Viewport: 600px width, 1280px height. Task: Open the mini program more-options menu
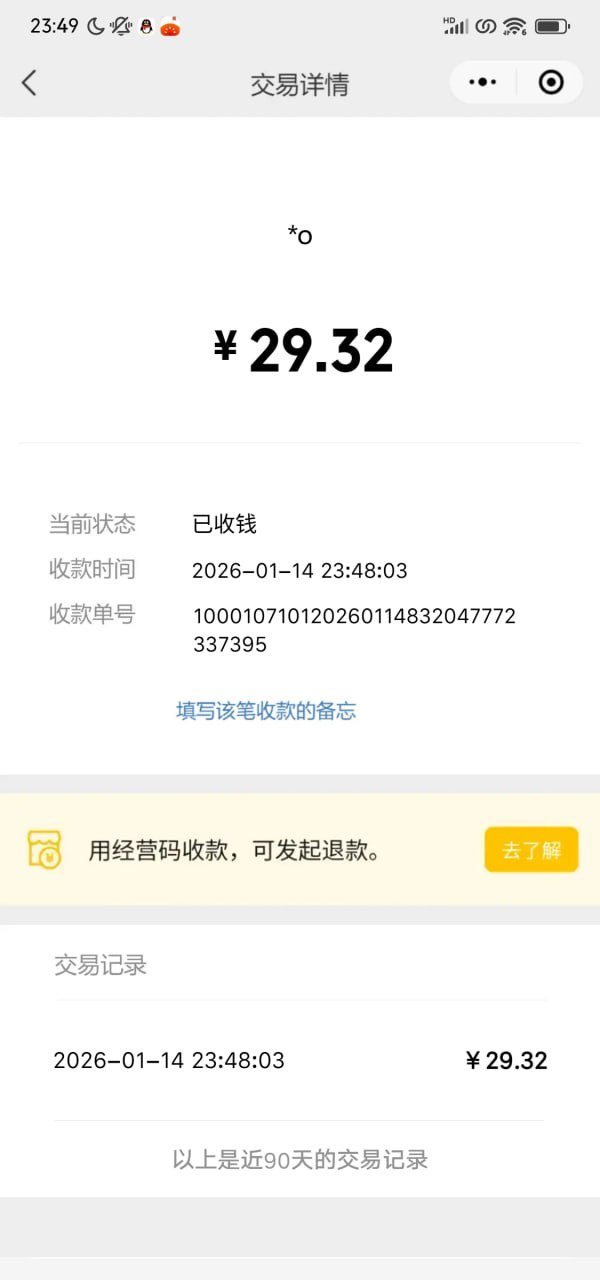click(x=483, y=82)
